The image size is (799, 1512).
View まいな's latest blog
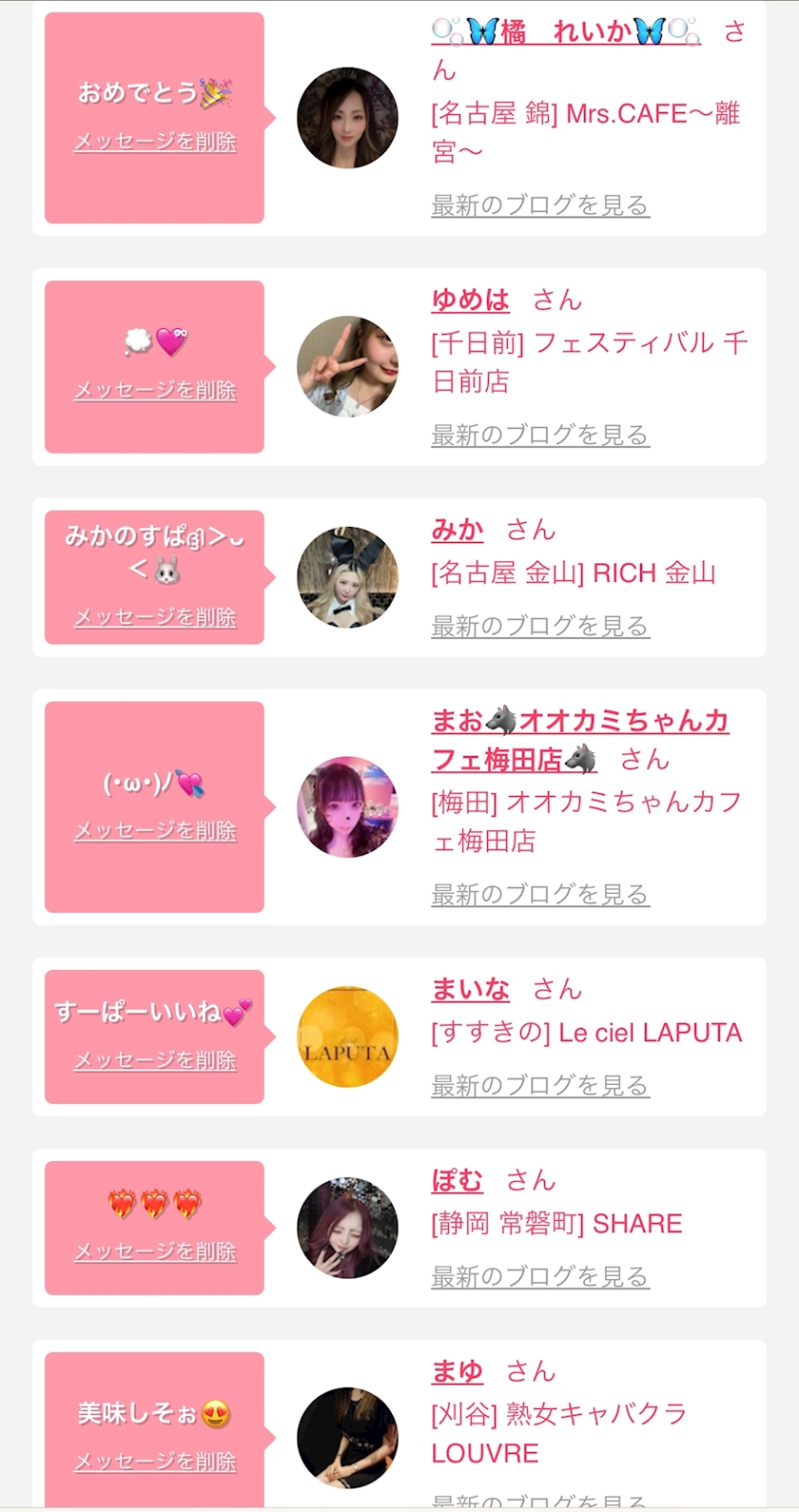pyautogui.click(x=540, y=1085)
